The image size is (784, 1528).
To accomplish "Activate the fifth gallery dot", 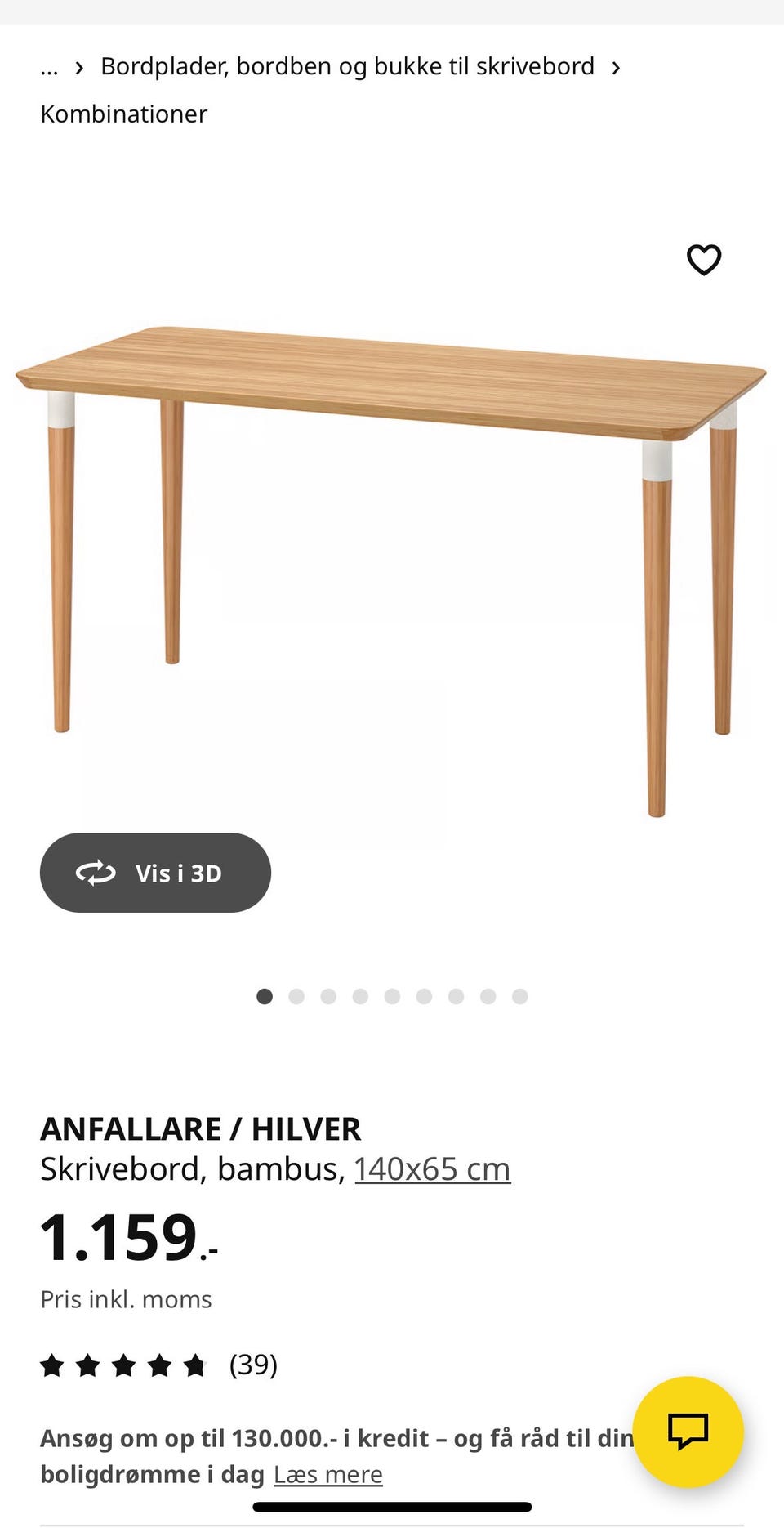I will (393, 996).
